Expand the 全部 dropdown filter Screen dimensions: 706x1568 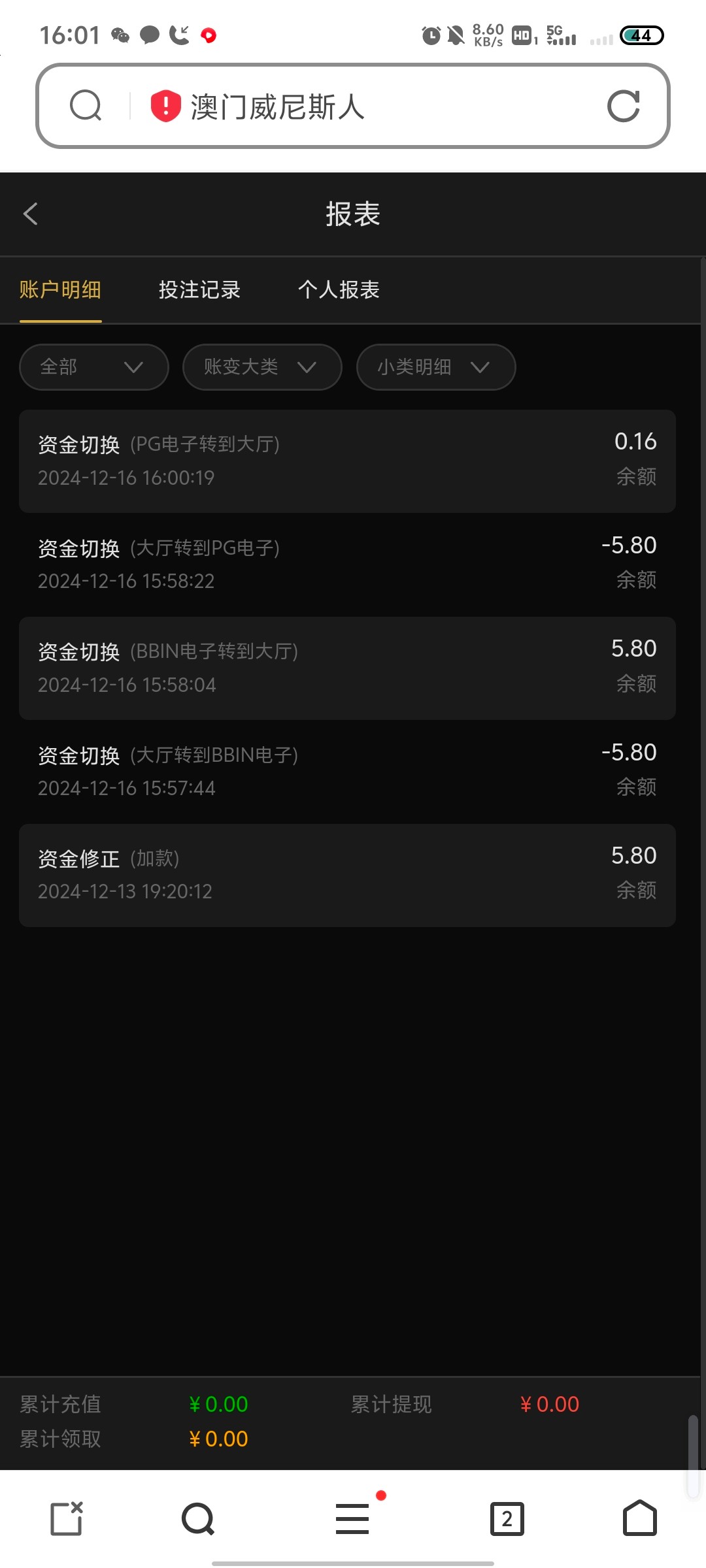94,367
